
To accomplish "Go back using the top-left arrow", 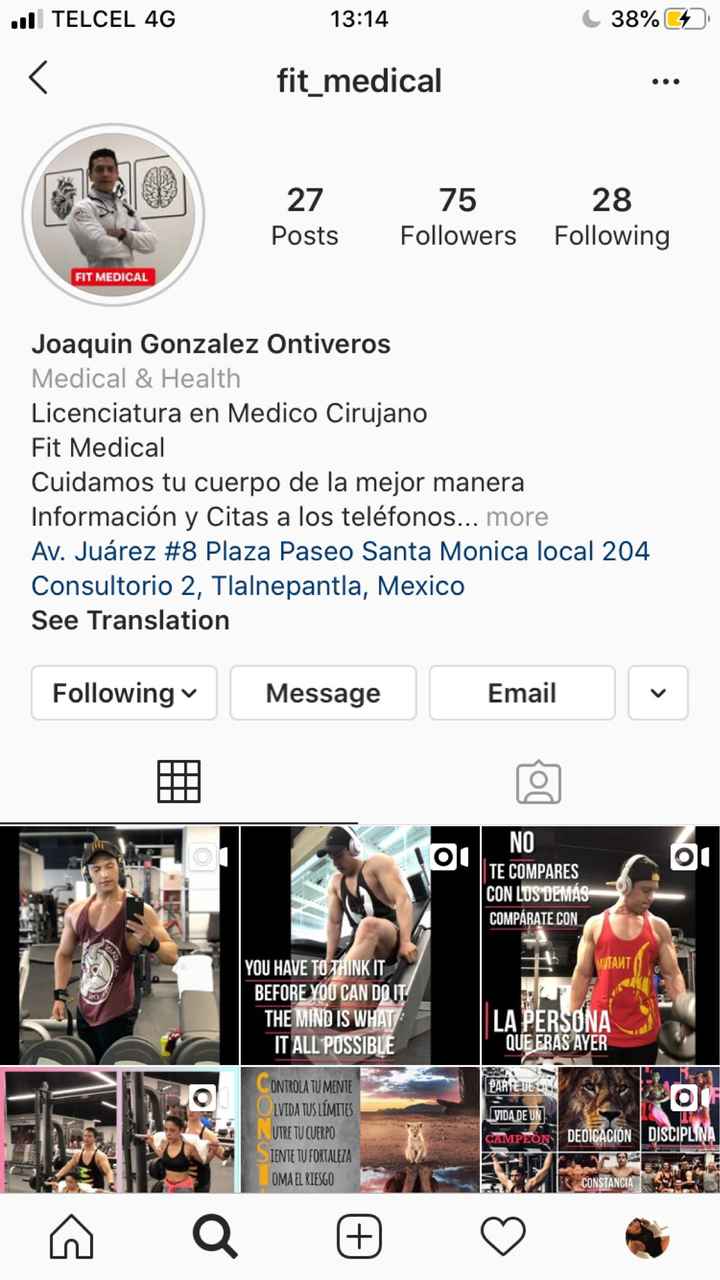I will pos(38,78).
